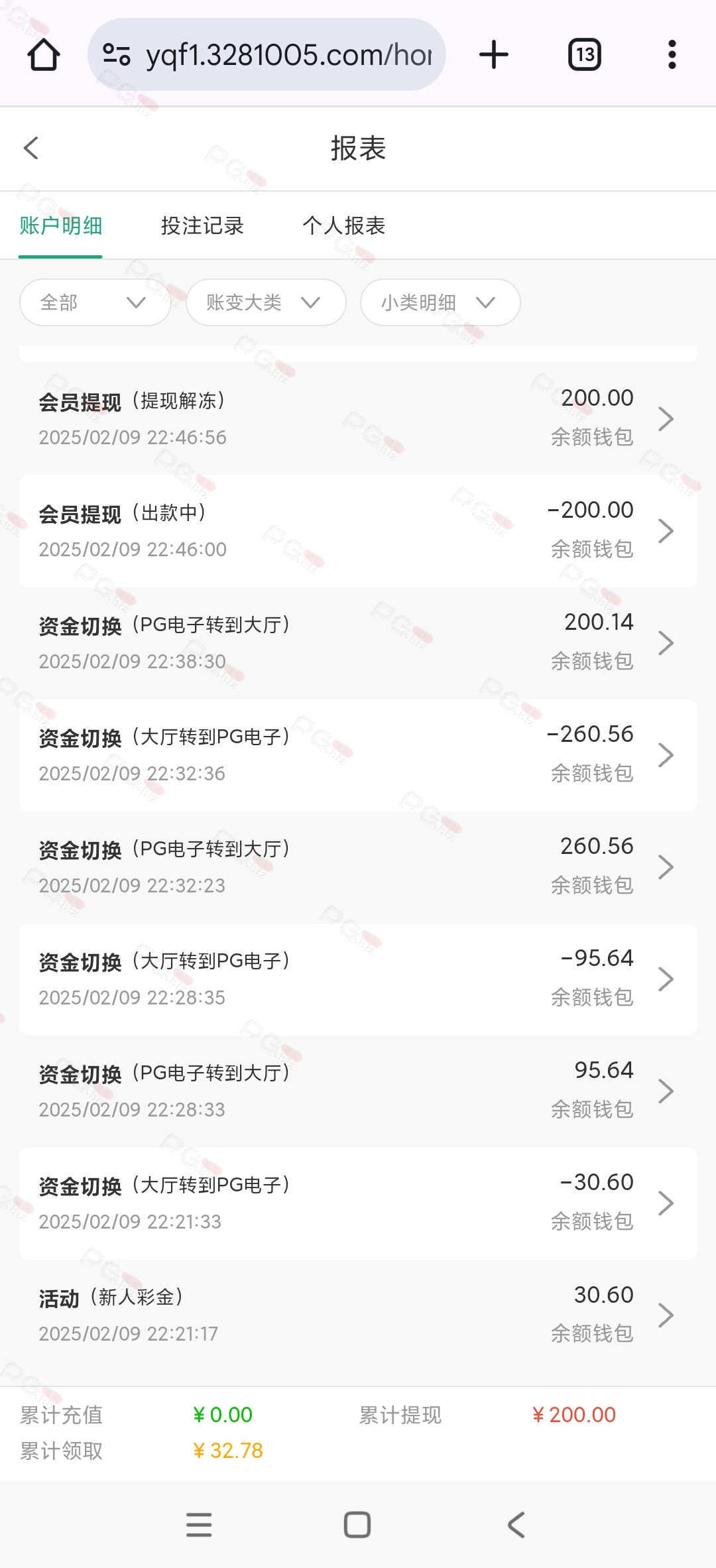
Task: Open the 会员提现 (出款中) -200.00 record
Action: (x=358, y=530)
